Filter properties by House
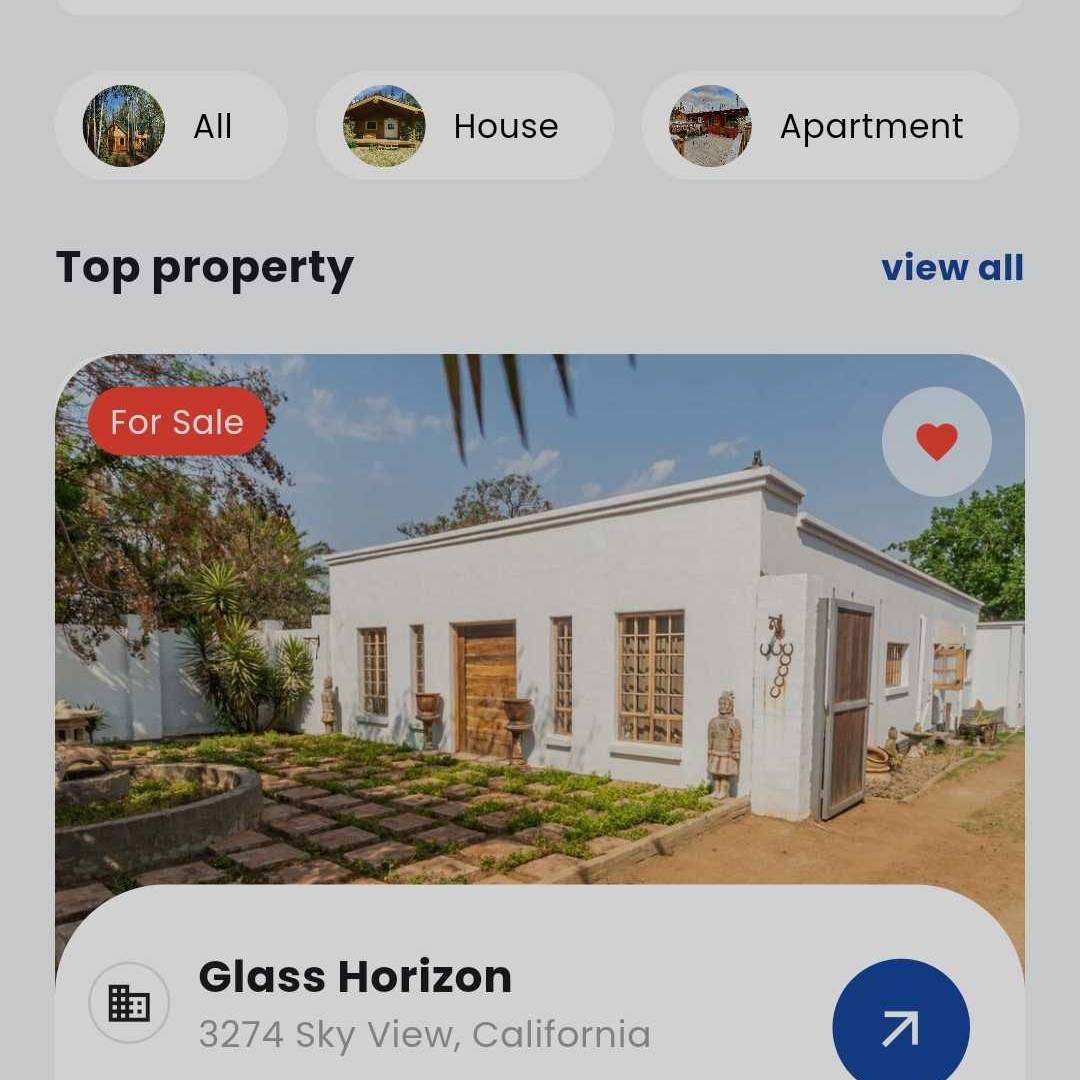Image resolution: width=1080 pixels, height=1080 pixels. (x=464, y=126)
